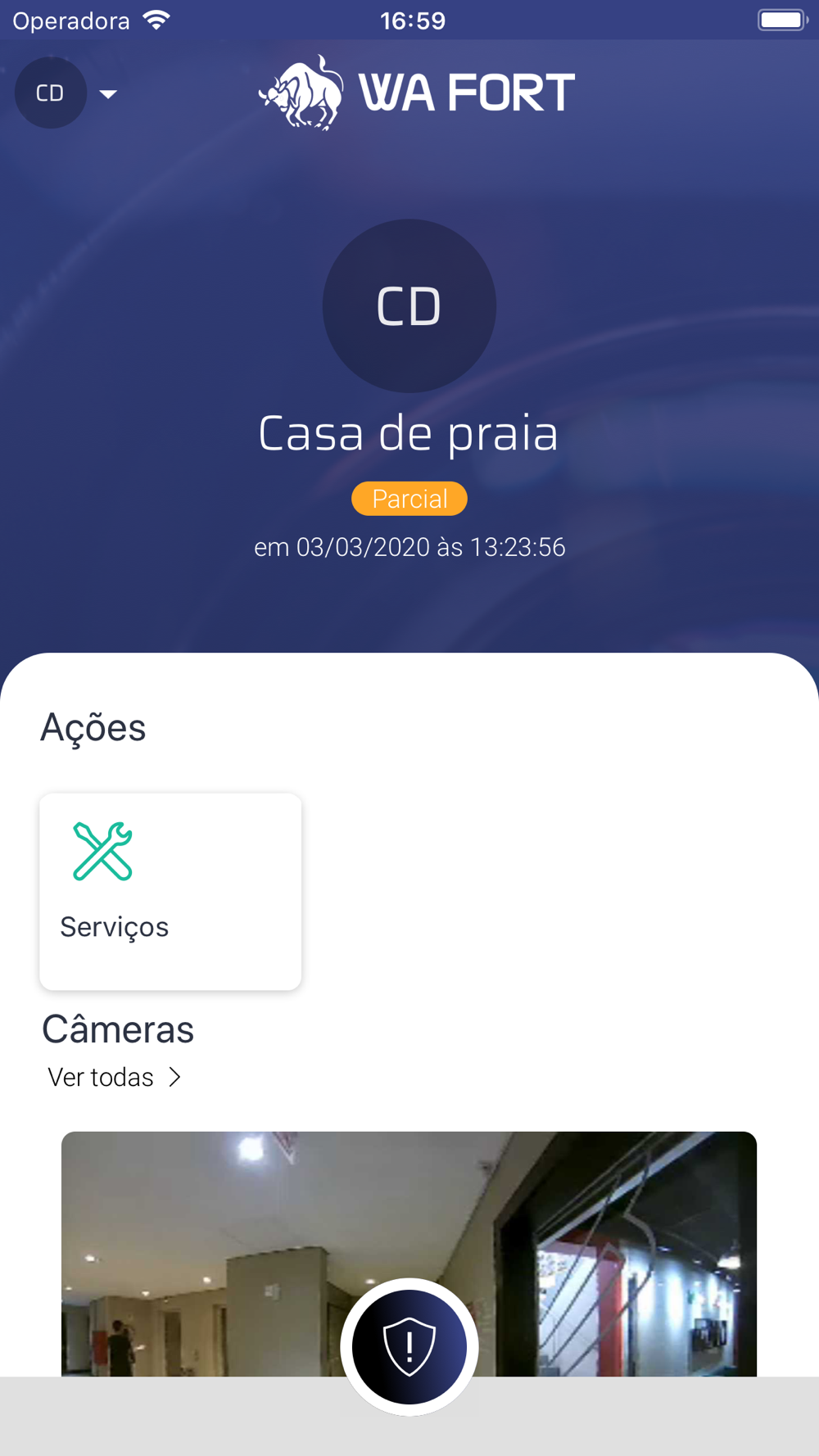This screenshot has height=1456, width=819.
Task: Tap the shield alert button
Action: coord(409,1346)
